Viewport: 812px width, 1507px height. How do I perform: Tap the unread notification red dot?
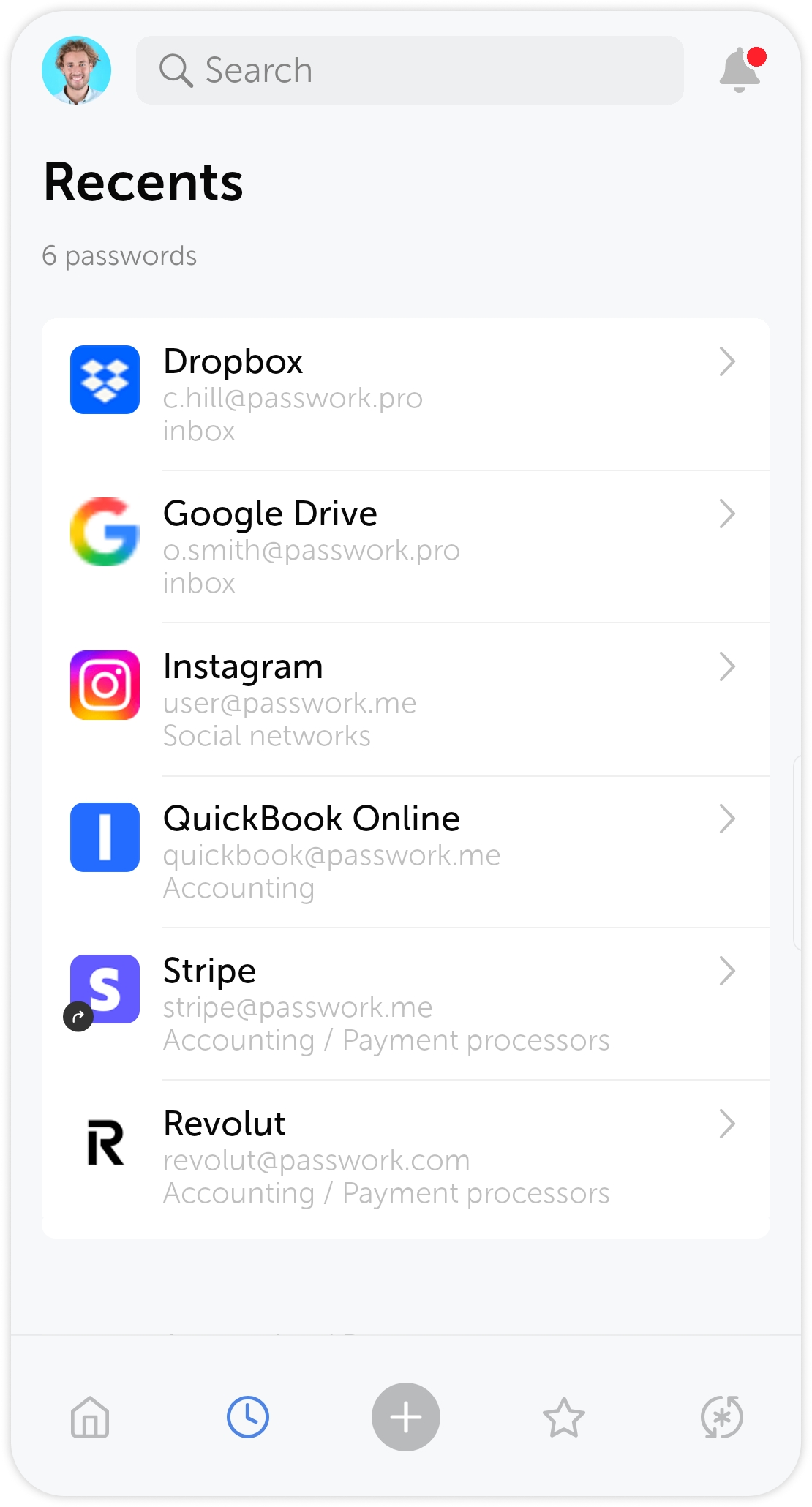click(759, 54)
